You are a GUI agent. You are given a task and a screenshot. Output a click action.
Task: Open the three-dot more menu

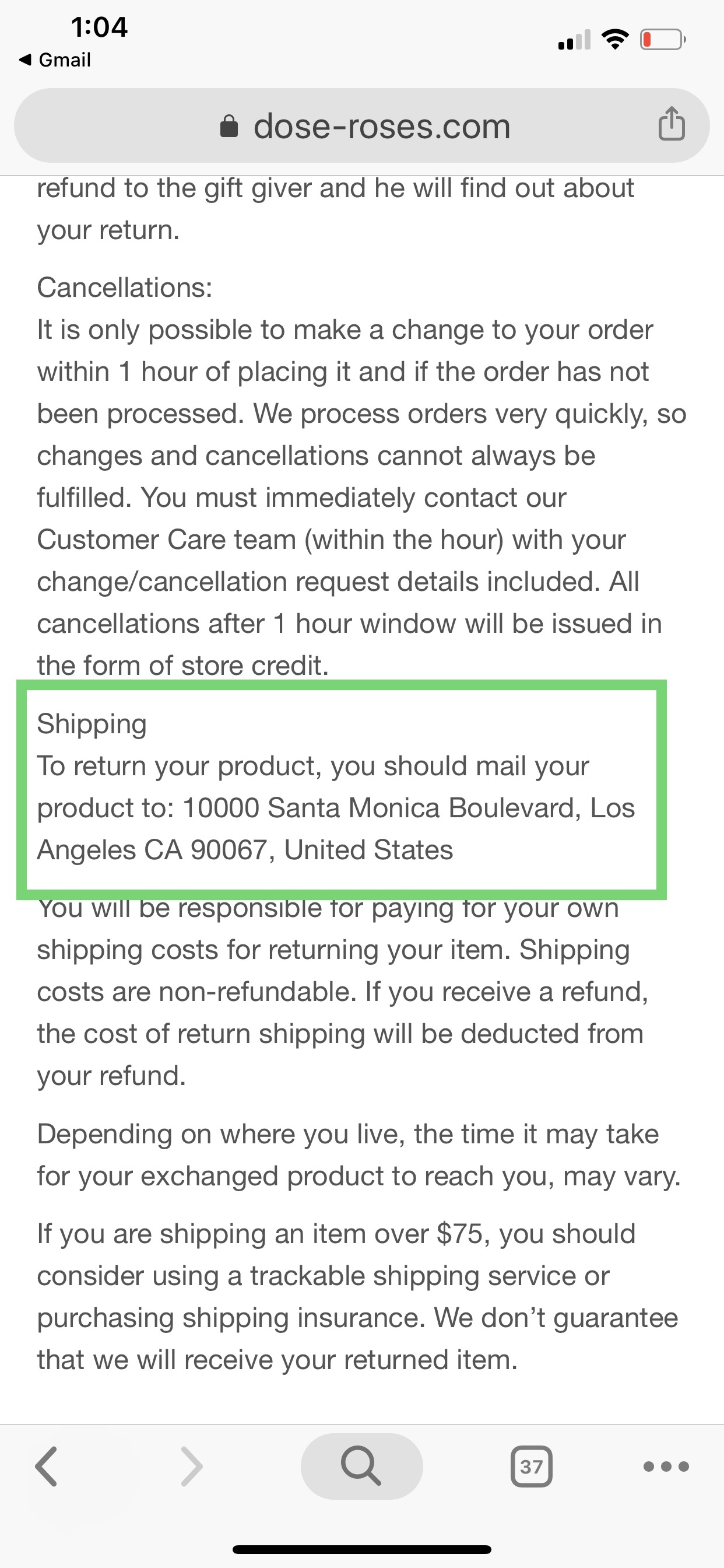point(666,1466)
